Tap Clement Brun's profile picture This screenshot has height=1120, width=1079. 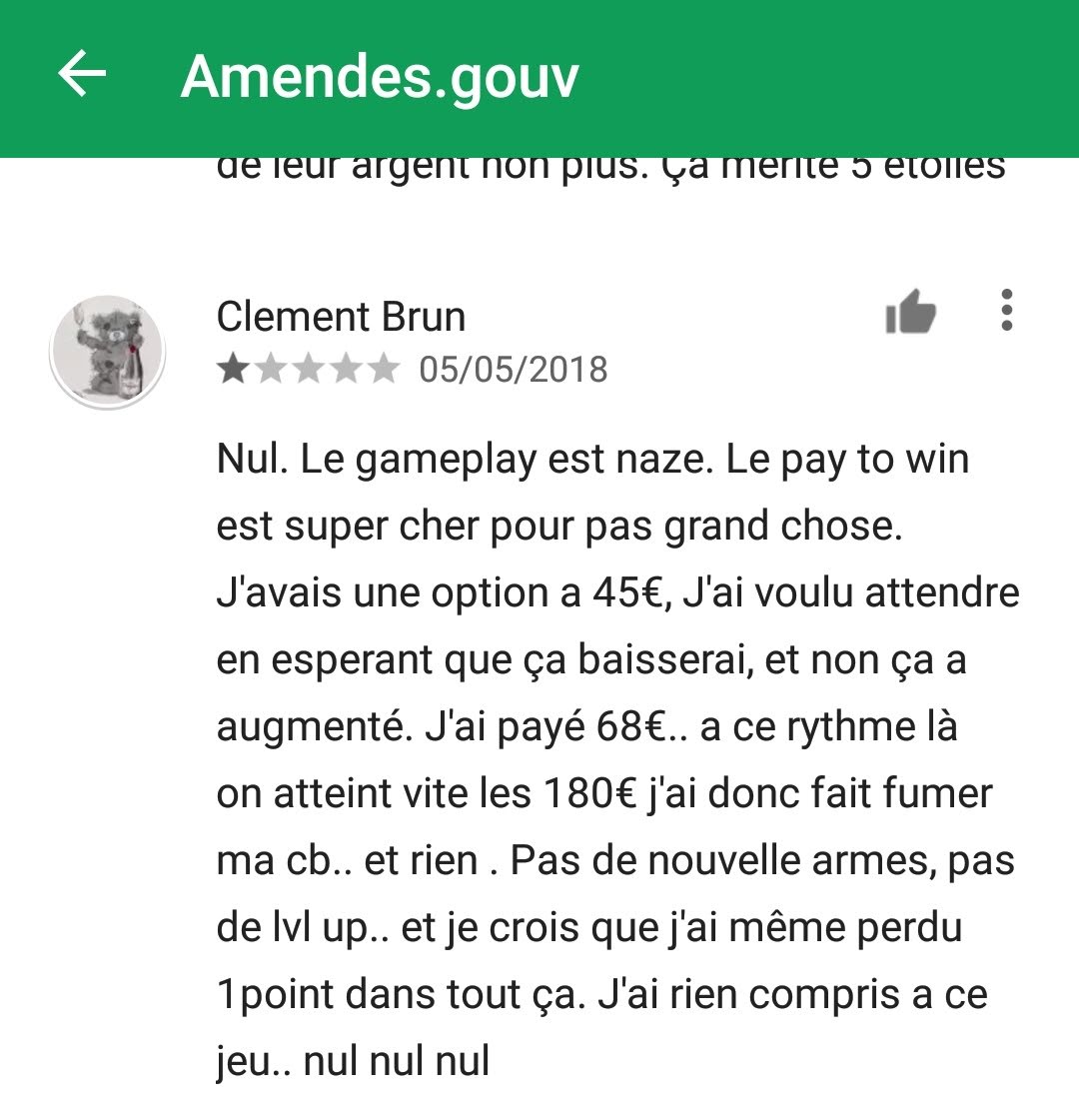click(107, 351)
